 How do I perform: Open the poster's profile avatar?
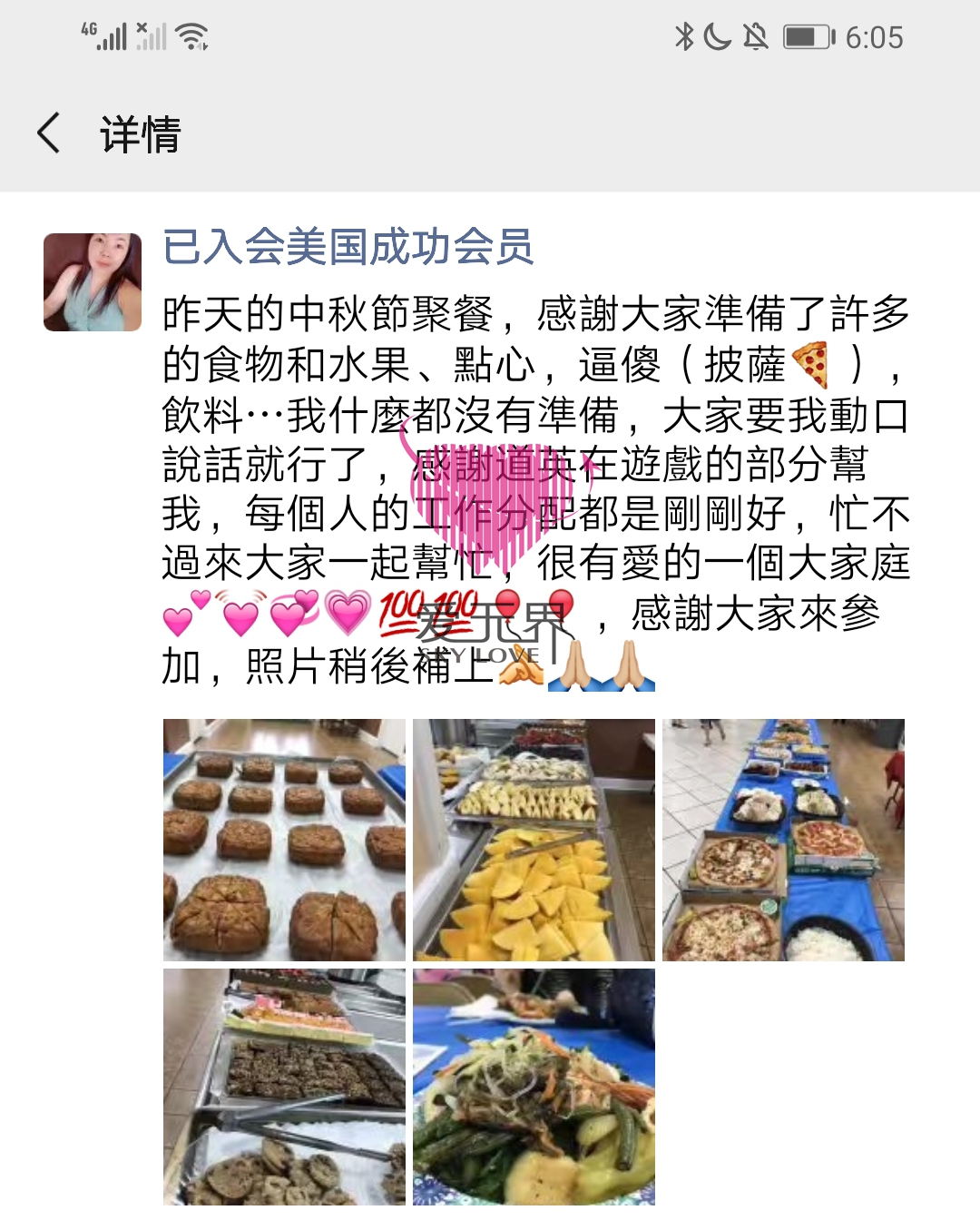(93, 282)
